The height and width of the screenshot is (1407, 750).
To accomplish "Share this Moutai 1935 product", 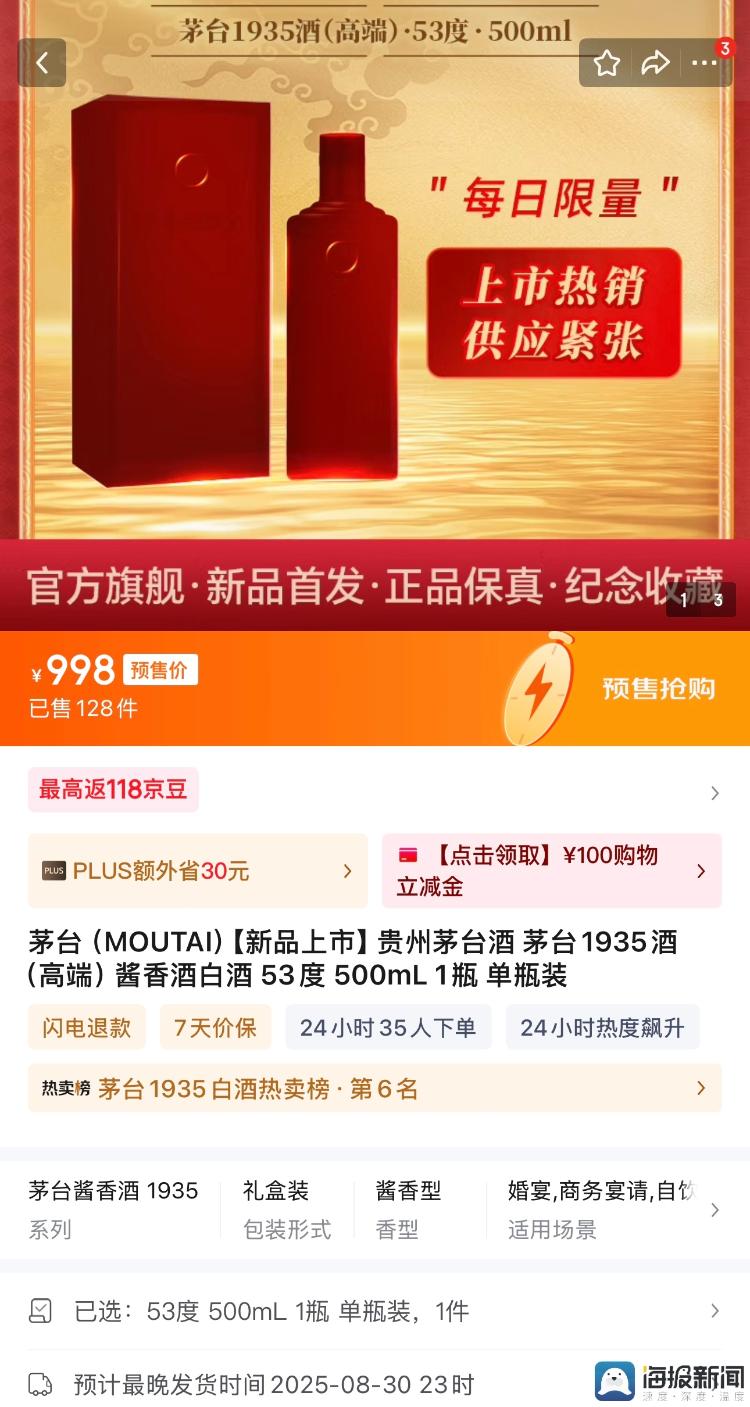I will point(655,63).
